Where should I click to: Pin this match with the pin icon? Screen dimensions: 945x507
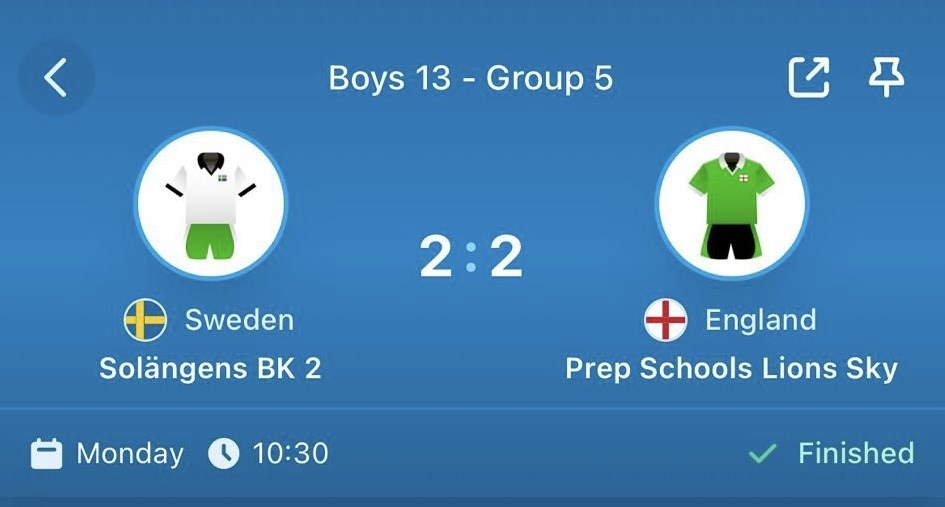pos(886,77)
